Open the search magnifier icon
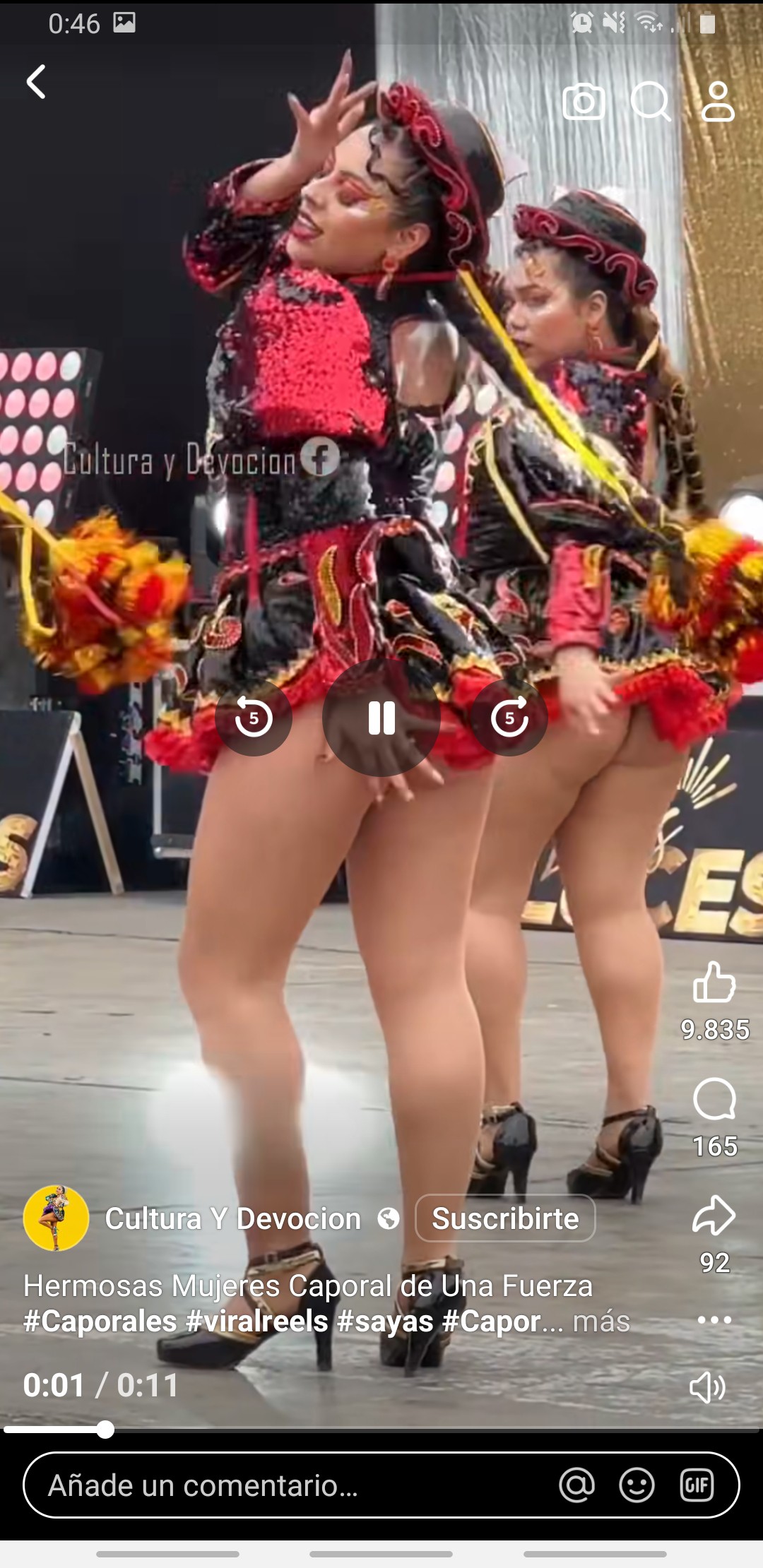 pyautogui.click(x=650, y=102)
